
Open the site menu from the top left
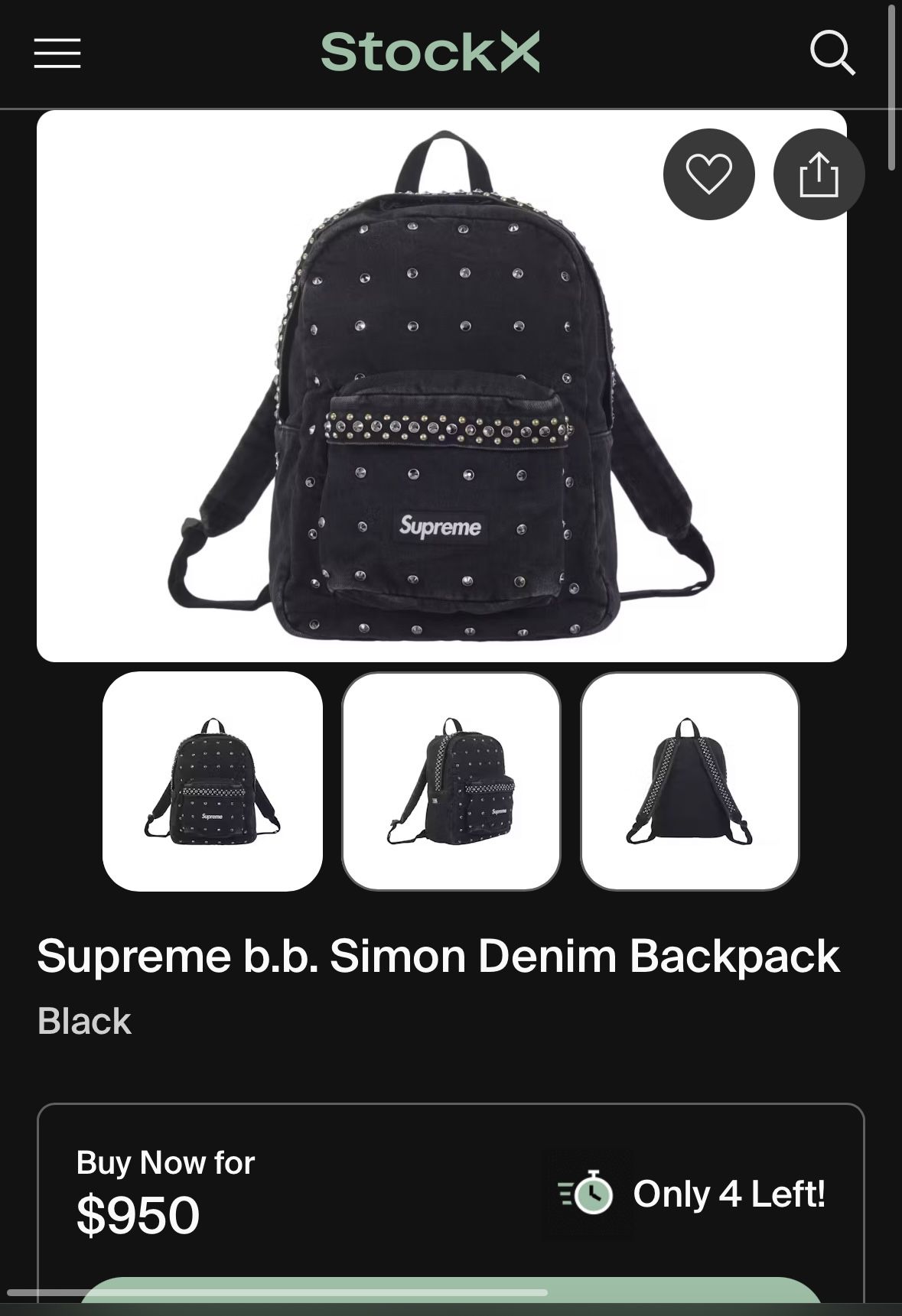pos(57,54)
